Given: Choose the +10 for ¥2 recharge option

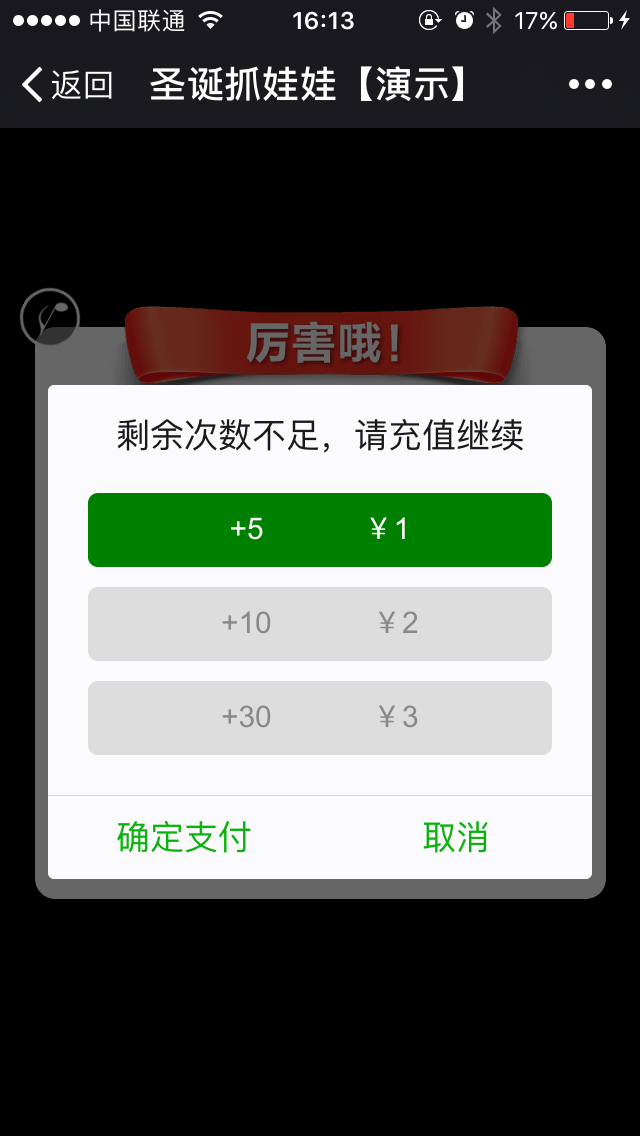Looking at the screenshot, I should [x=320, y=624].
